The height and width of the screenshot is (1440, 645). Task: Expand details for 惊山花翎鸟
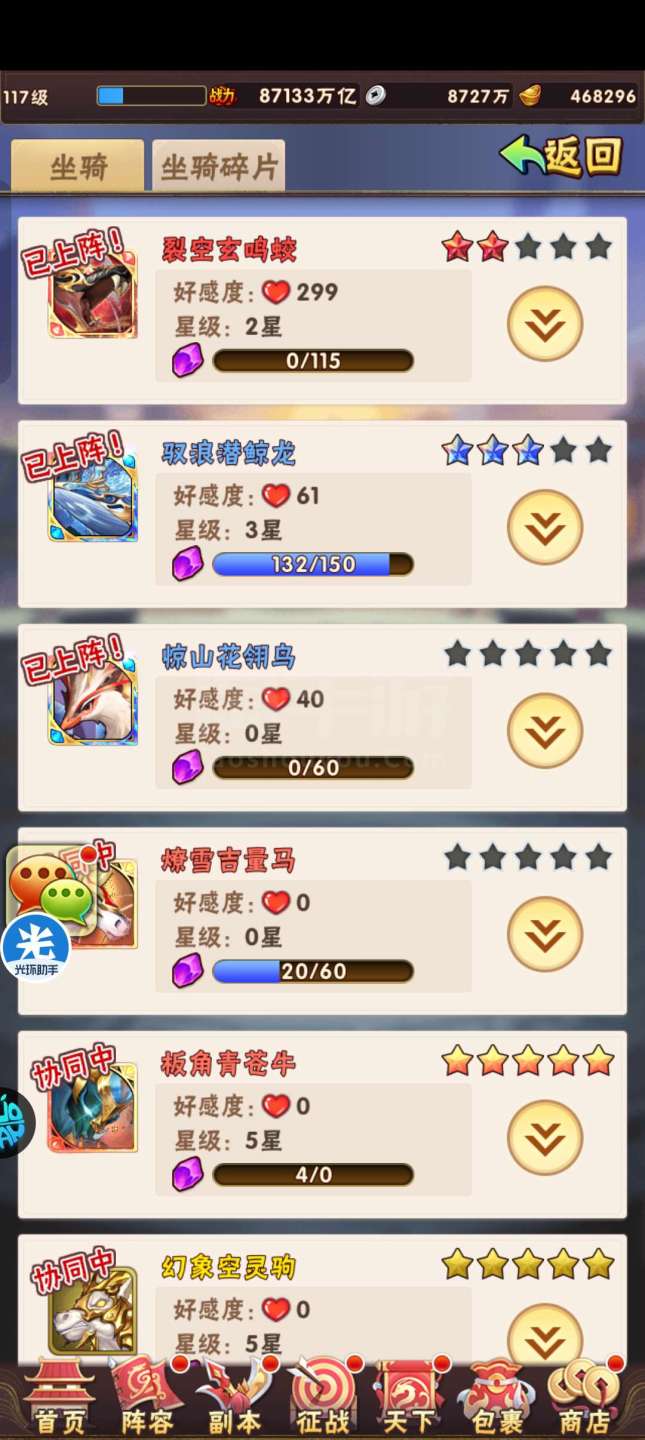[x=545, y=731]
